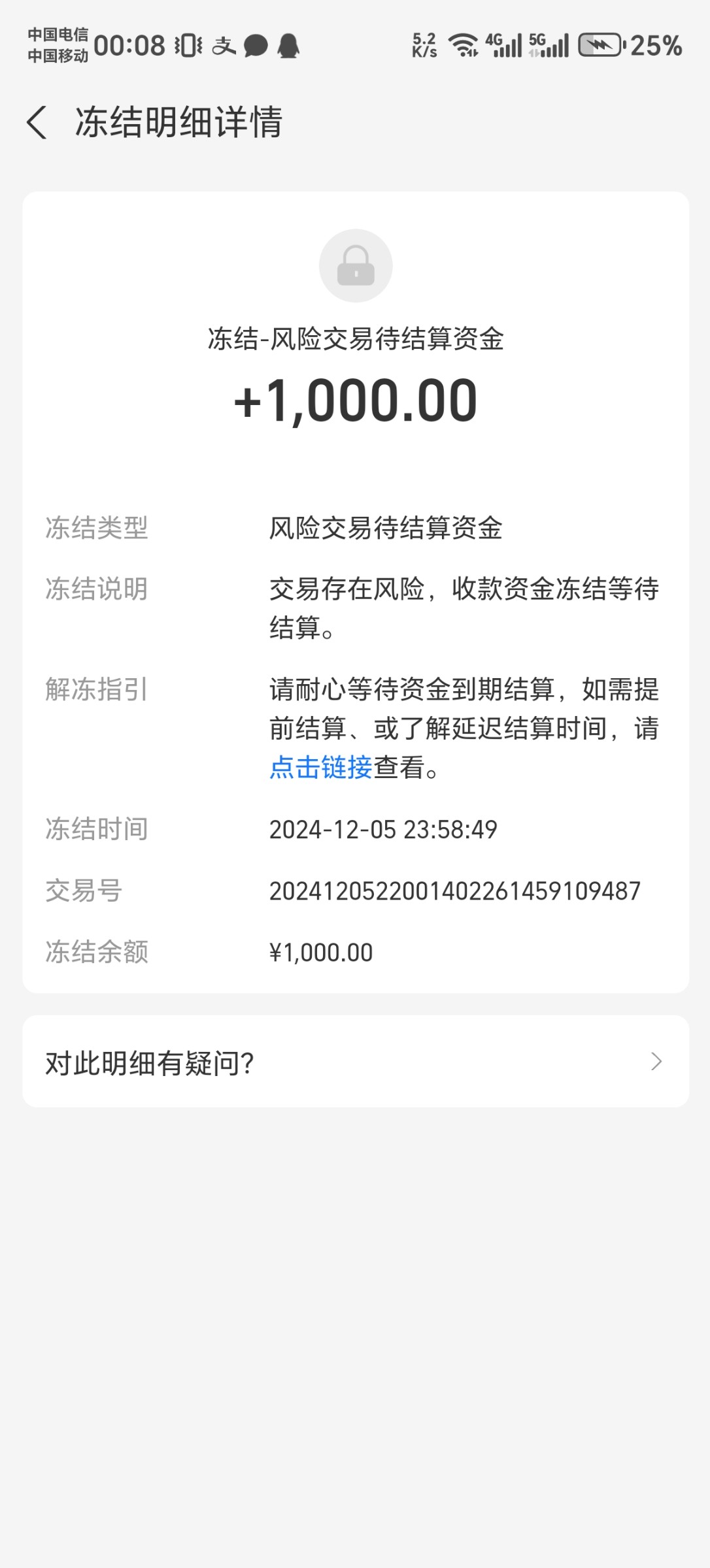Open the 对此明细有疑问? row

(356, 1062)
